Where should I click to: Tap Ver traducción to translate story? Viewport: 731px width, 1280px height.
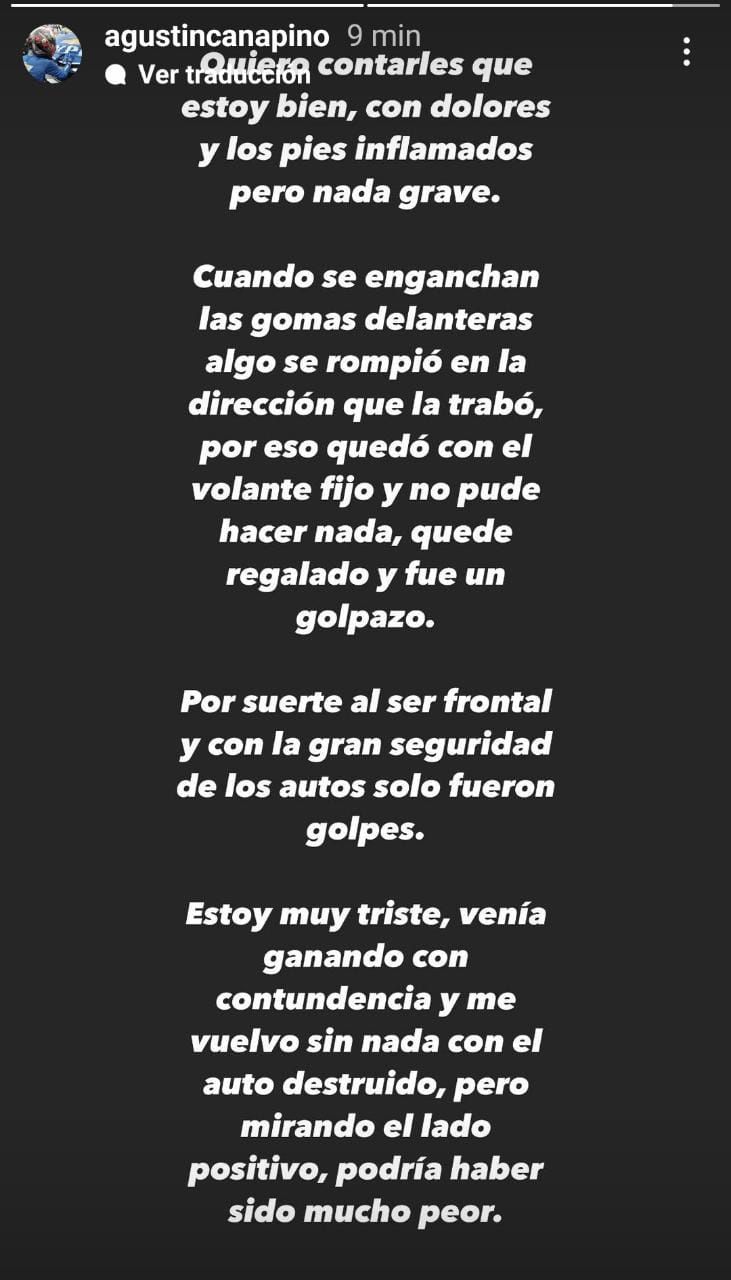(x=210, y=75)
